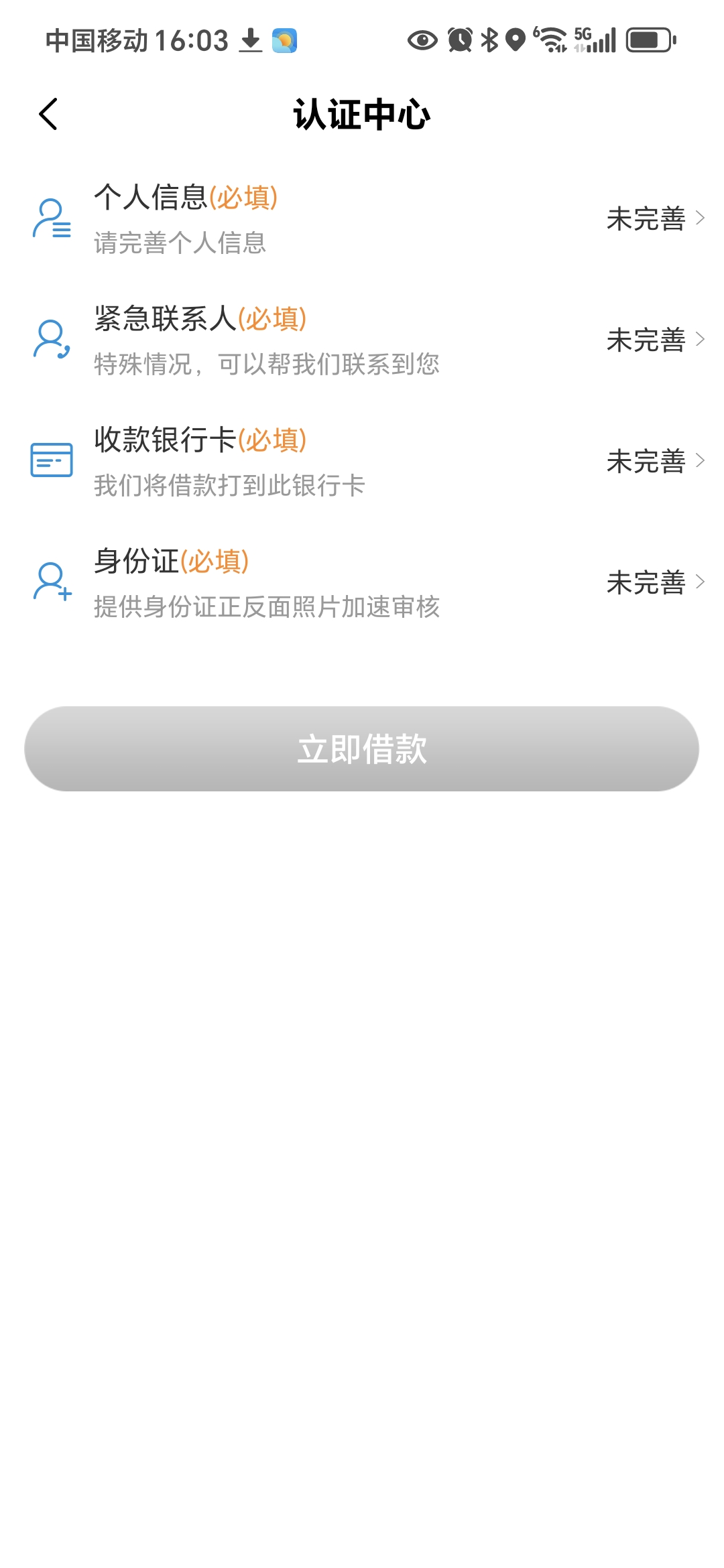
Task: Open the 紧急联系人 row
Action: point(362,340)
